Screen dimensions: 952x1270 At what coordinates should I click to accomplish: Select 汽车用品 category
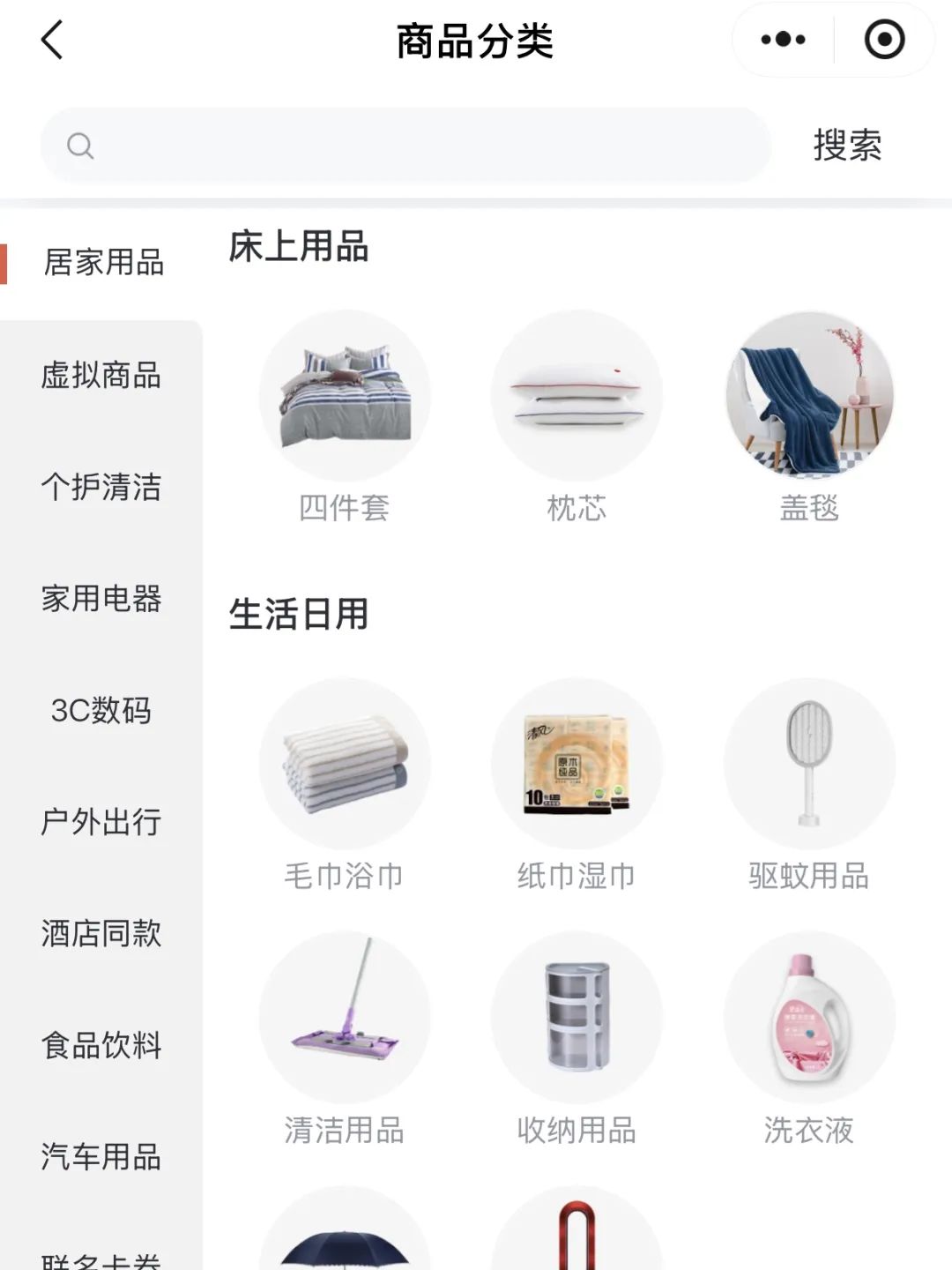click(101, 1156)
